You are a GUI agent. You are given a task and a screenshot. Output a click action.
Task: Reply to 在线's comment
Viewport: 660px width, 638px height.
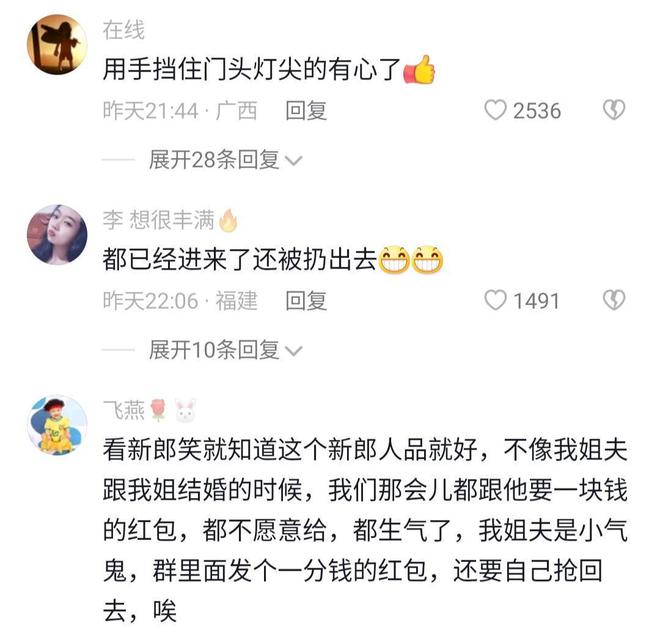tap(306, 111)
